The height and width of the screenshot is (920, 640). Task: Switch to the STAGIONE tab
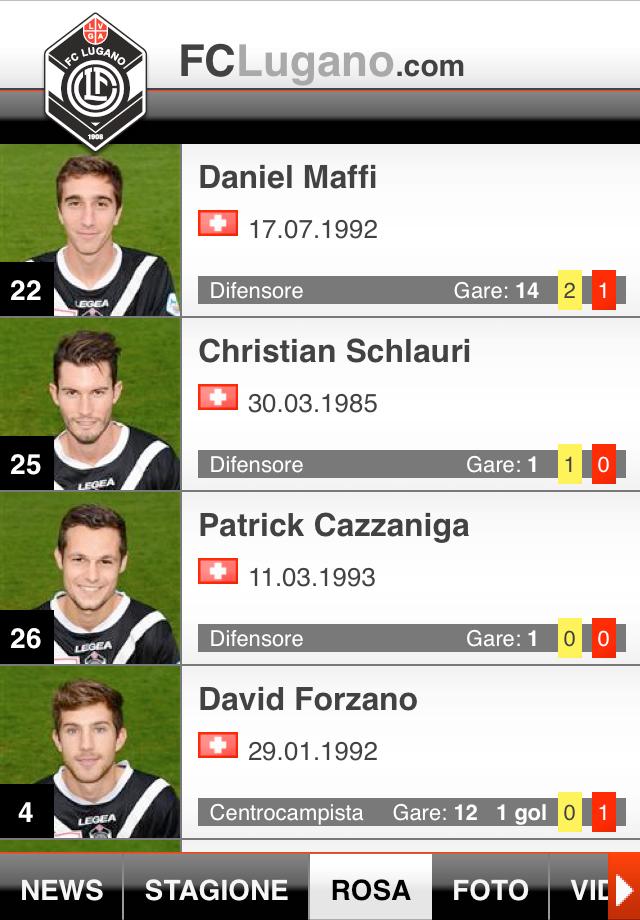point(216,889)
